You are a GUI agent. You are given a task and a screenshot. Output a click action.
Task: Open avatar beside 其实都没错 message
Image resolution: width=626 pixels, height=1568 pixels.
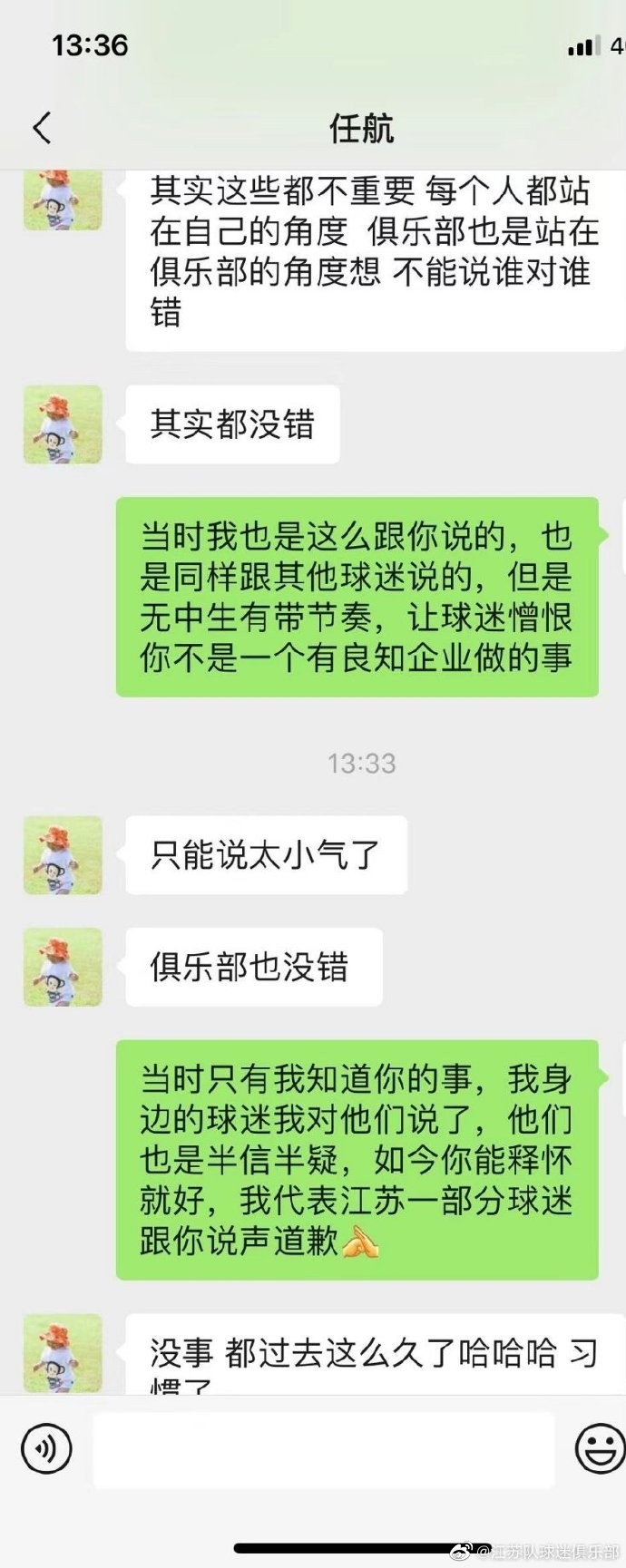coord(63,424)
